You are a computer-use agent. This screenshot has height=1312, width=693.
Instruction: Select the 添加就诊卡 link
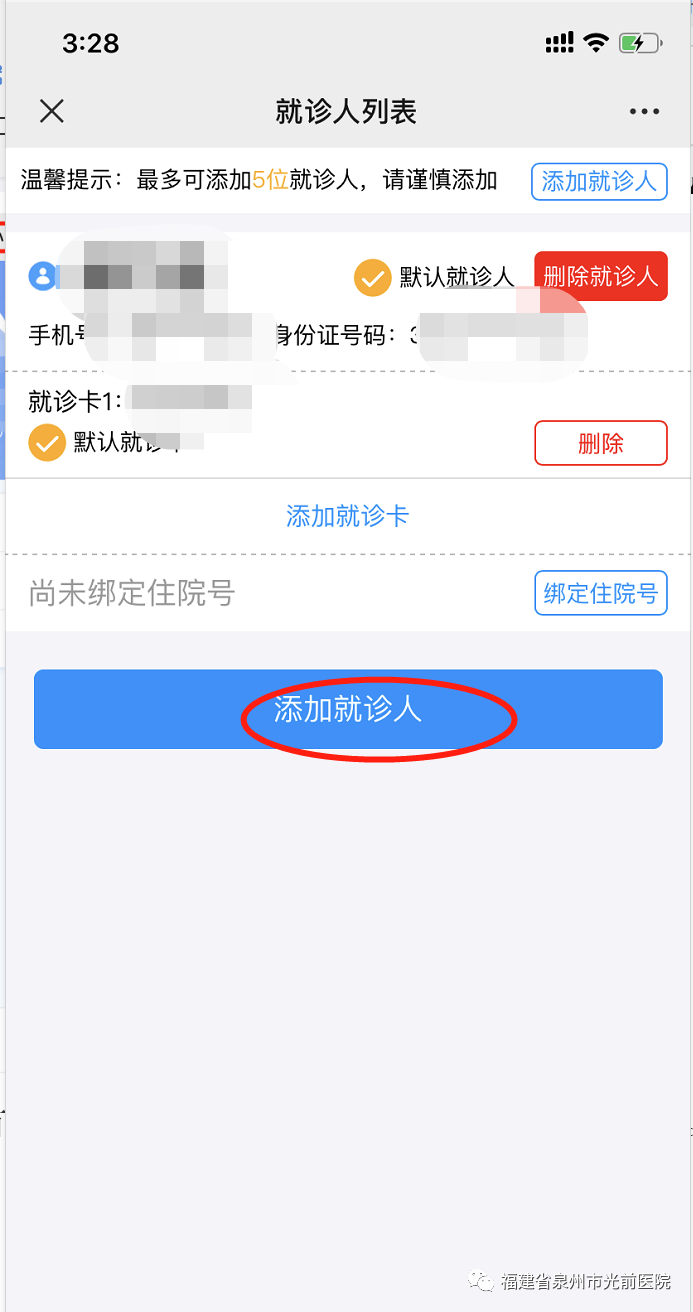347,516
